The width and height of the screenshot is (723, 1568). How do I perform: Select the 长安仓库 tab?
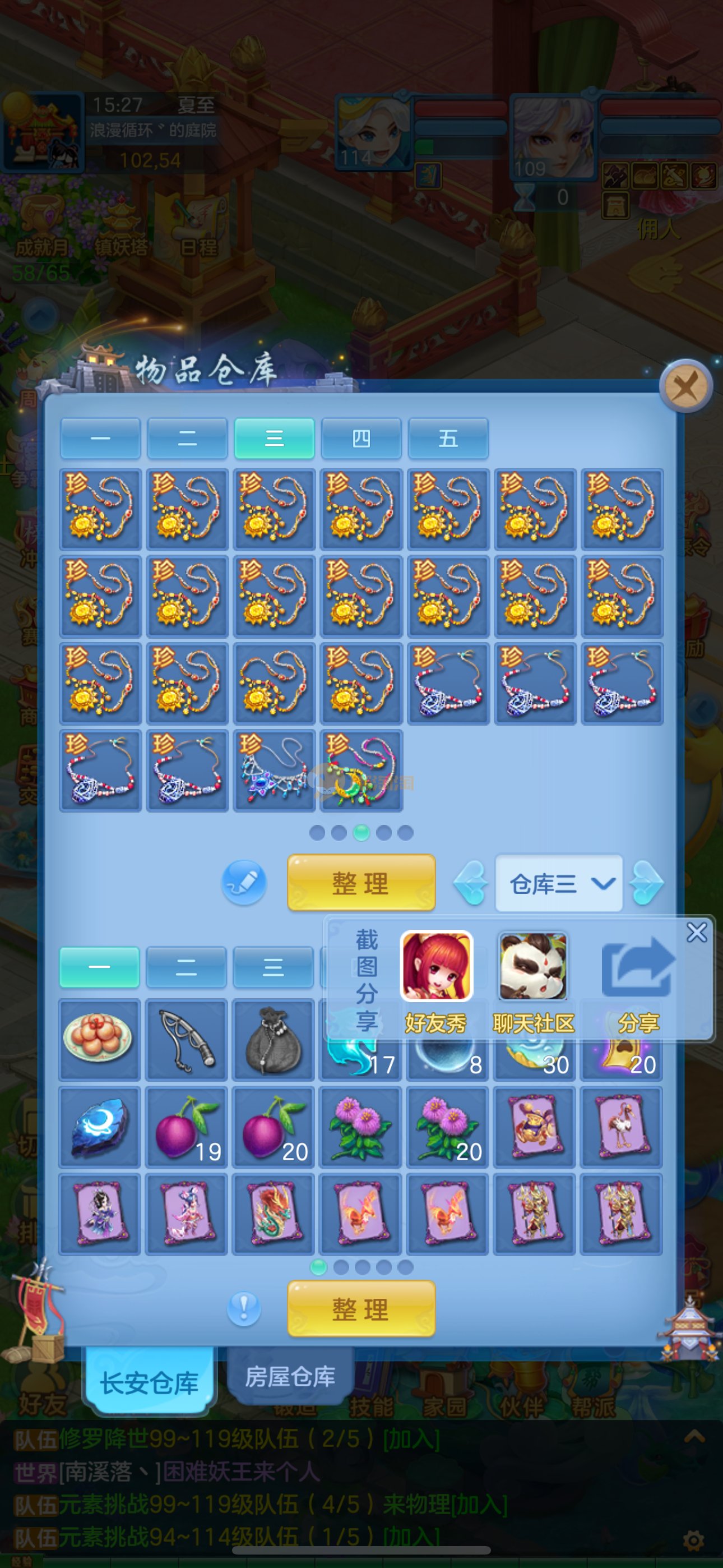point(149,1382)
